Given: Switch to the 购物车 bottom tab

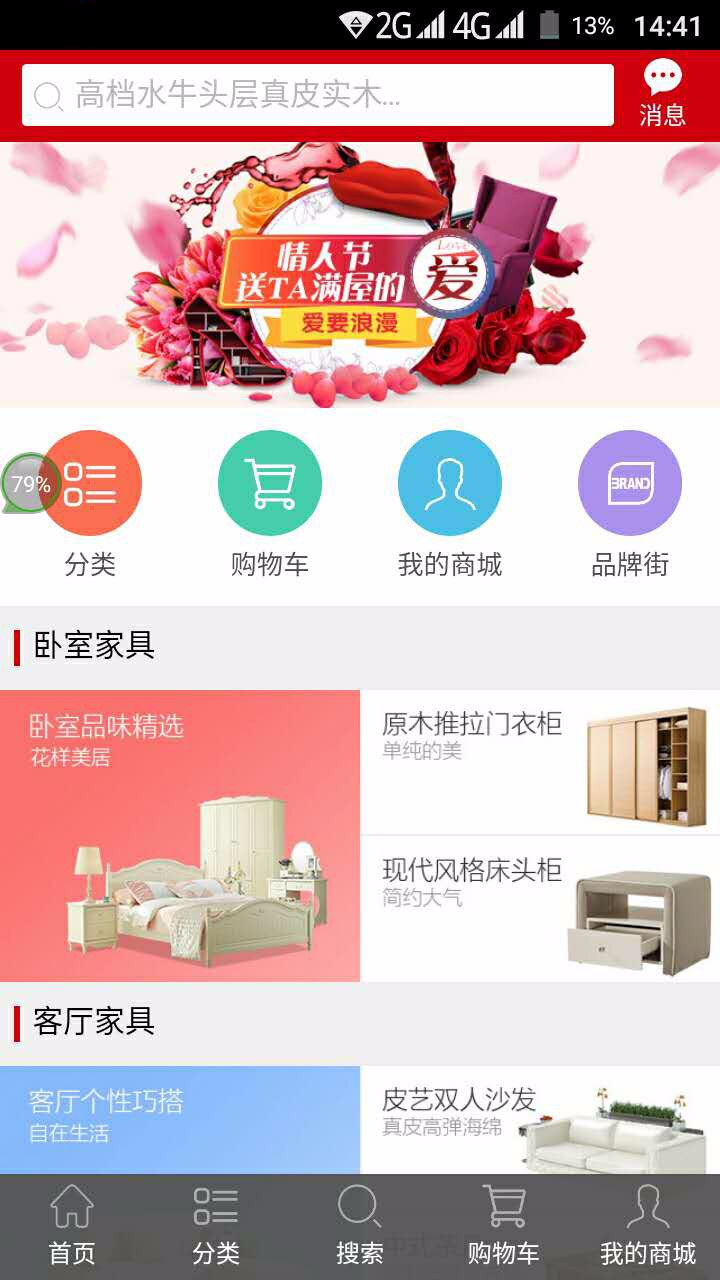Looking at the screenshot, I should pos(504,1226).
